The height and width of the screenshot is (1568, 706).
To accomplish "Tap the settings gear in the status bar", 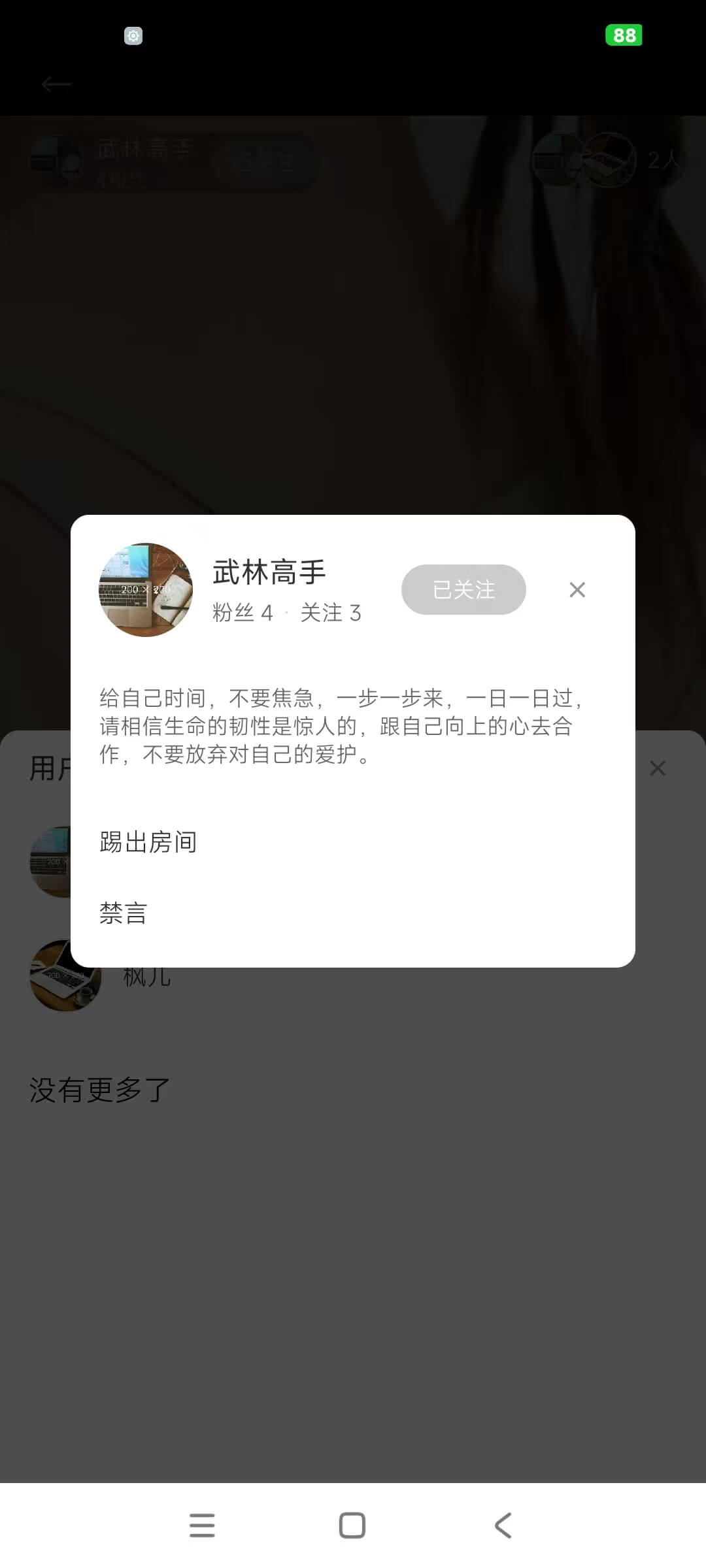I will (x=133, y=35).
